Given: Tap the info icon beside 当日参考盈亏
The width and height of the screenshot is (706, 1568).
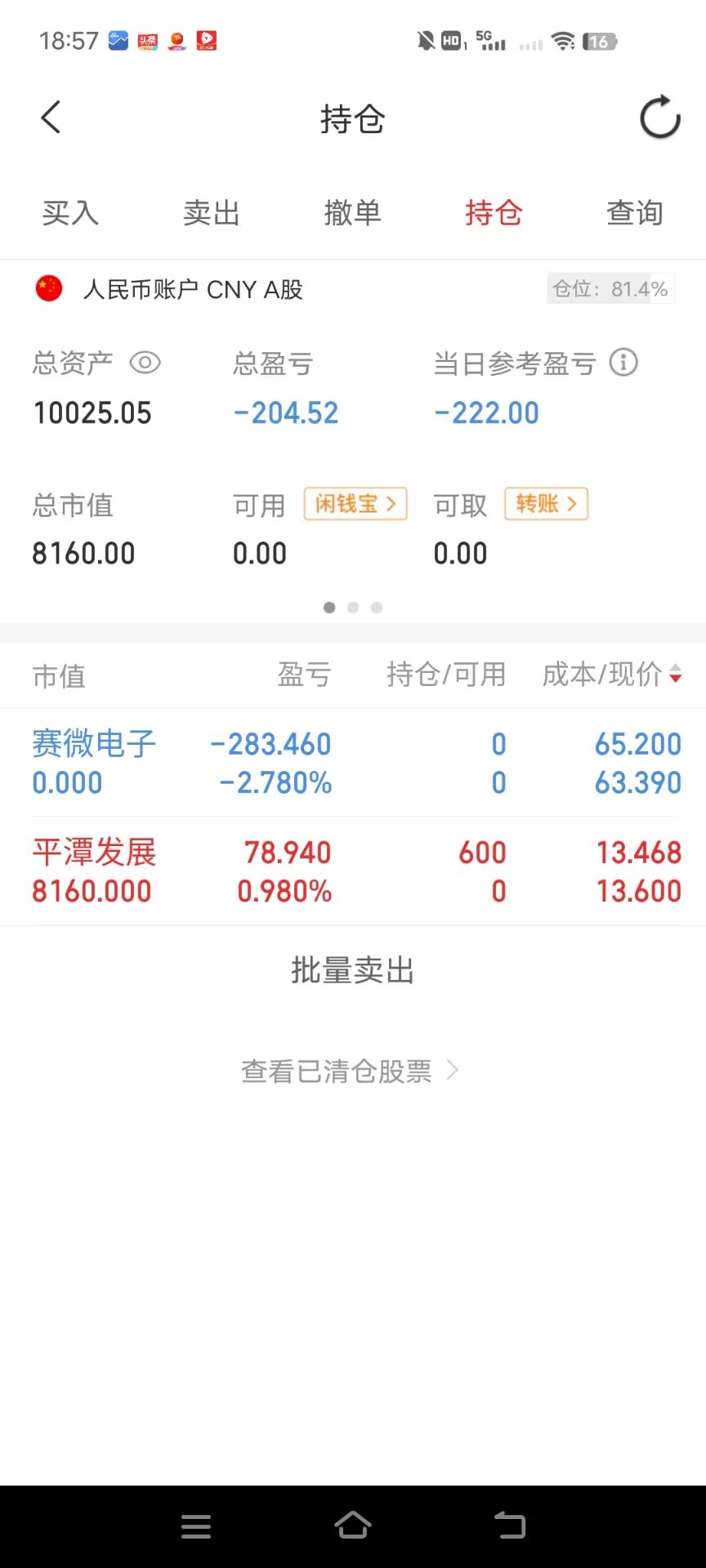Looking at the screenshot, I should [x=623, y=362].
